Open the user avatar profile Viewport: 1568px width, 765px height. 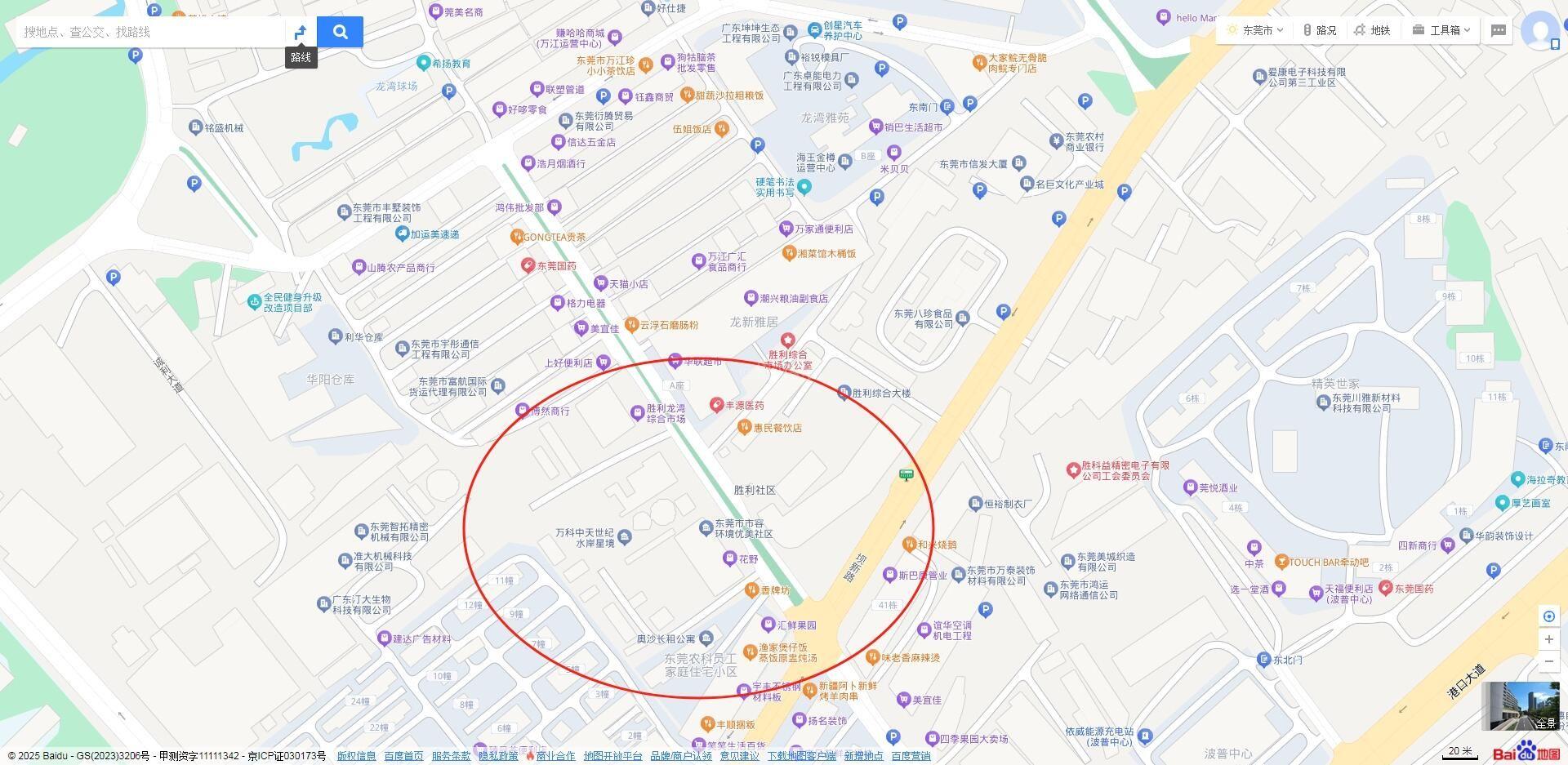pyautogui.click(x=1540, y=30)
